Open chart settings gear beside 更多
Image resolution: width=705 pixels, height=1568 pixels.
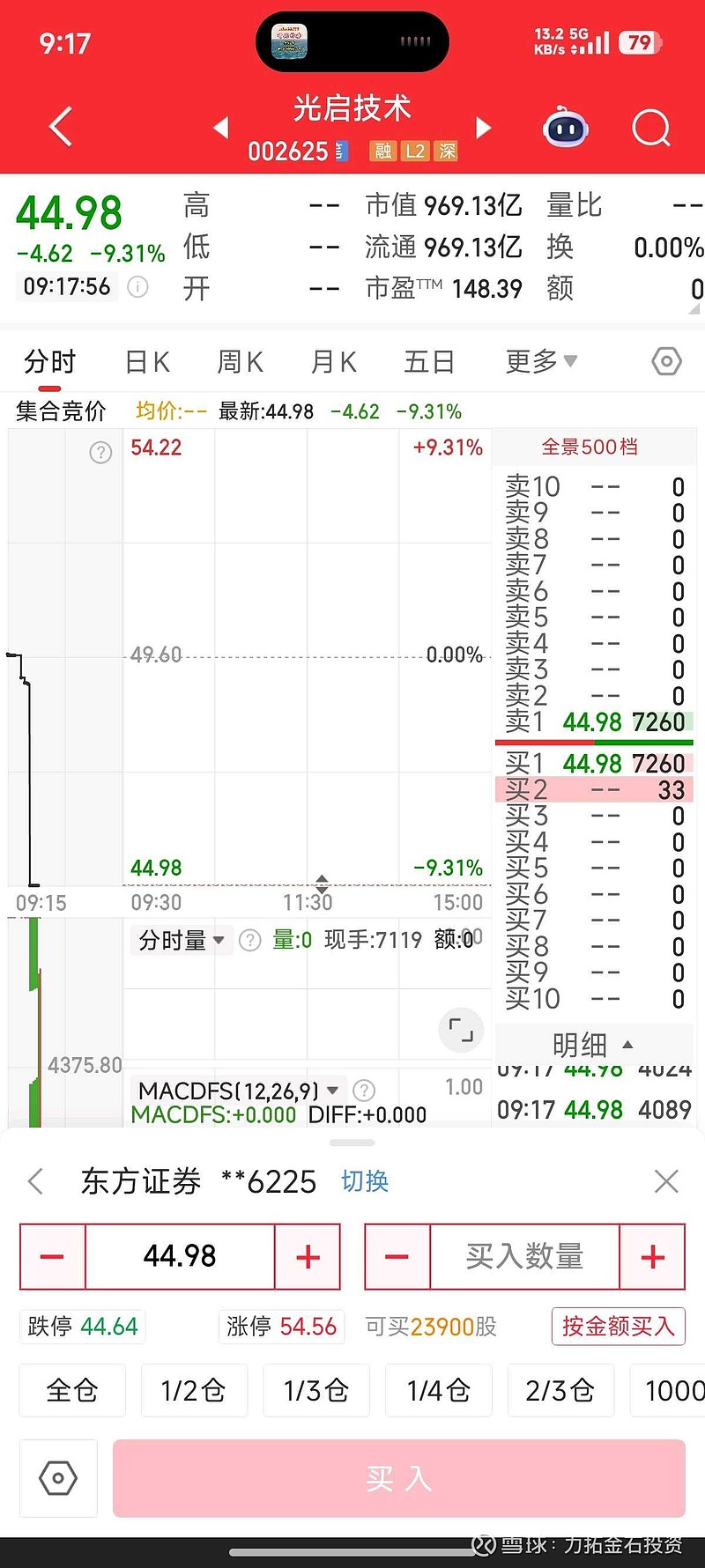click(x=666, y=361)
